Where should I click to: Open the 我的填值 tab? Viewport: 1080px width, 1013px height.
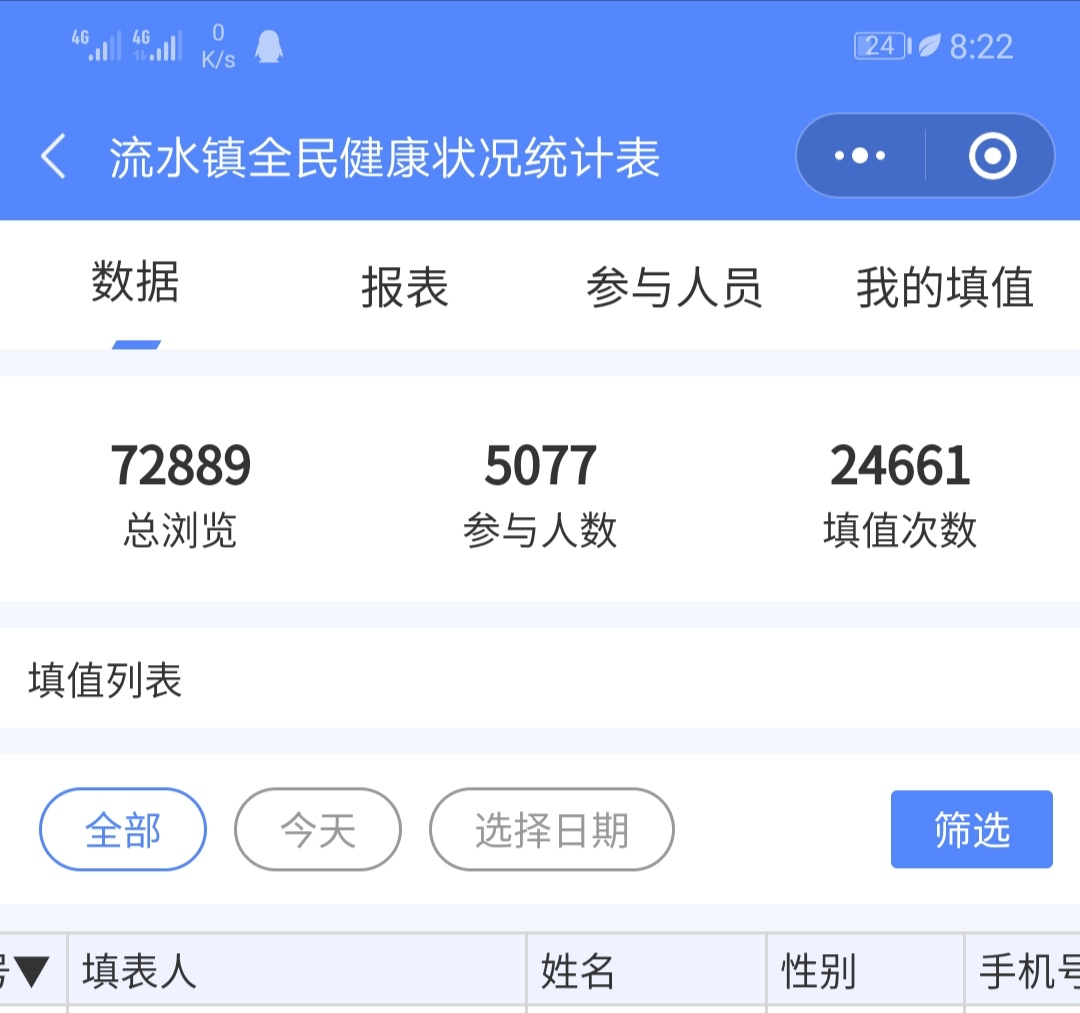944,288
